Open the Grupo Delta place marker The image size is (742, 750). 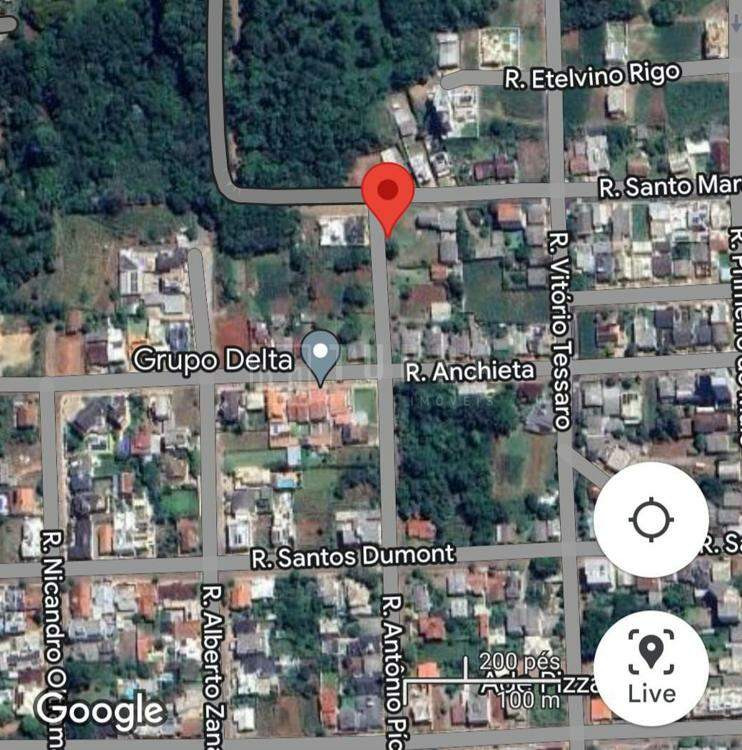[321, 355]
